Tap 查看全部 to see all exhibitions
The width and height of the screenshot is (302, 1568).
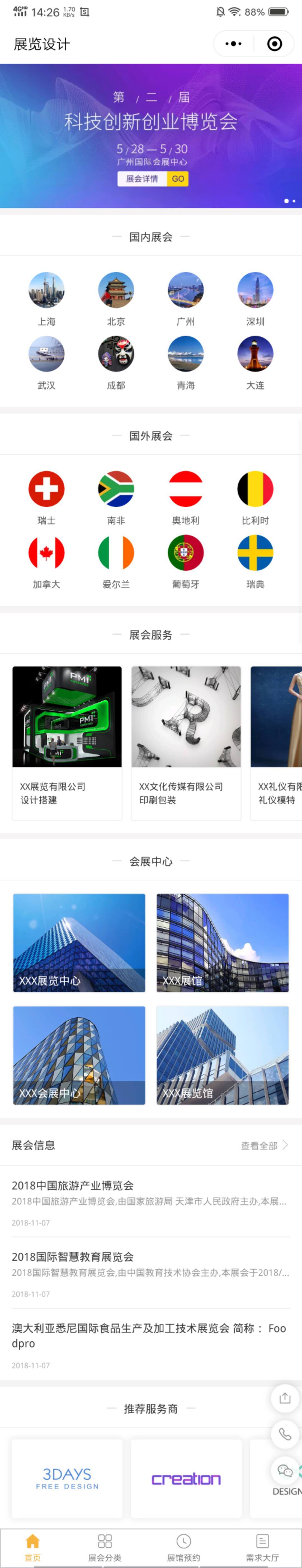[x=264, y=1146]
